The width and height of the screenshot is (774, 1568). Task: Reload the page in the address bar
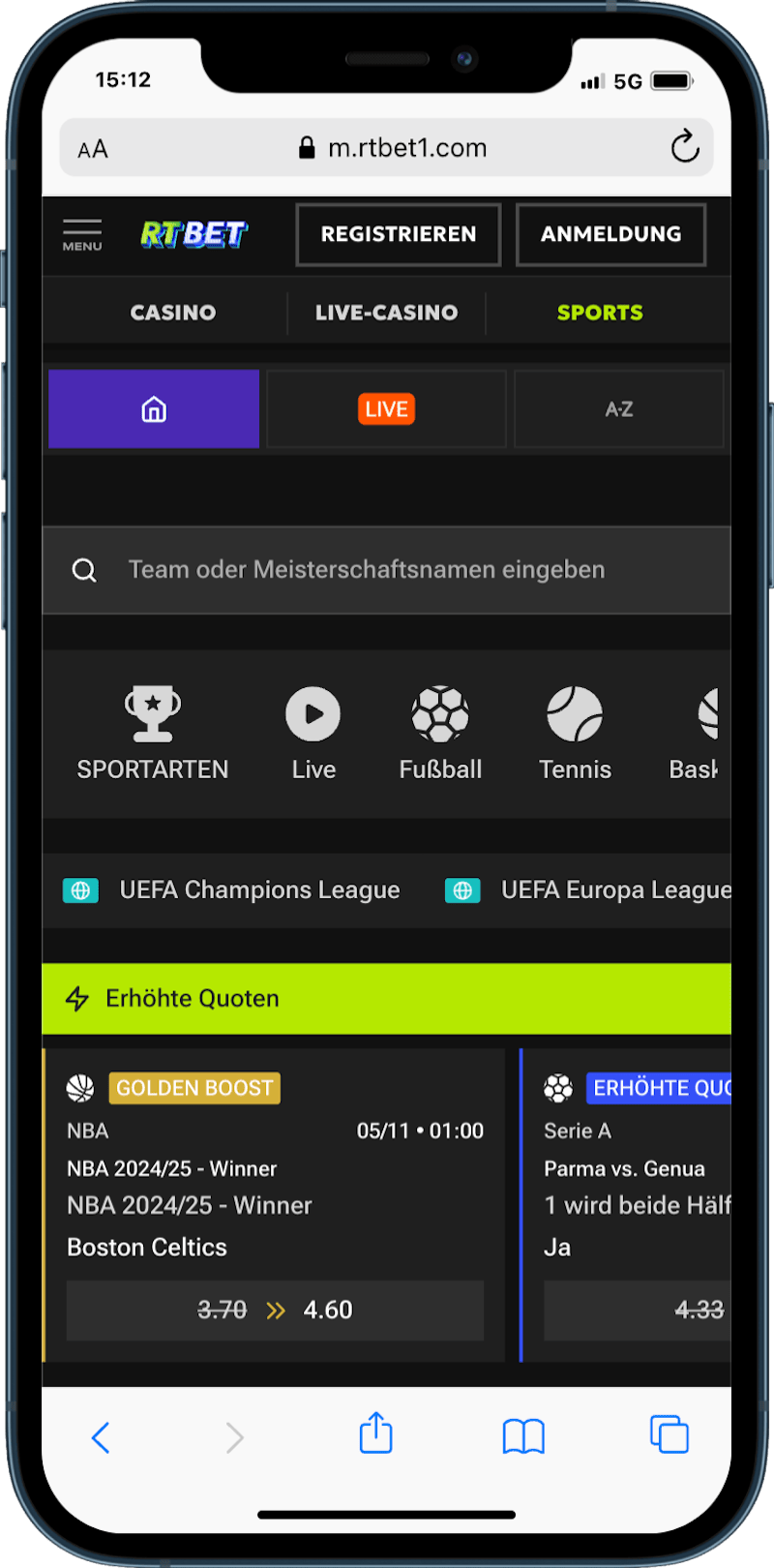[685, 148]
